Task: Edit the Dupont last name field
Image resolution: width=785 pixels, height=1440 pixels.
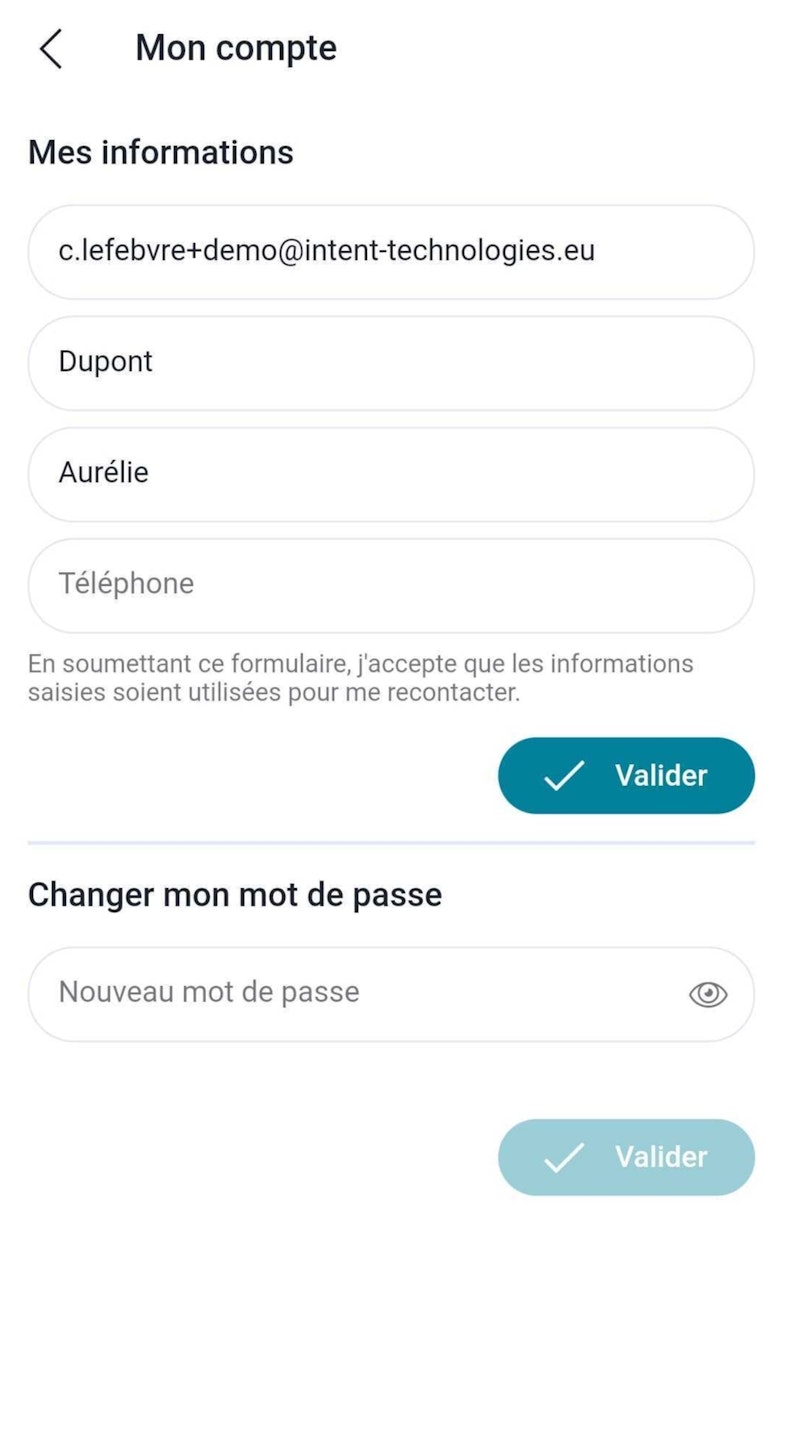Action: [x=390, y=363]
